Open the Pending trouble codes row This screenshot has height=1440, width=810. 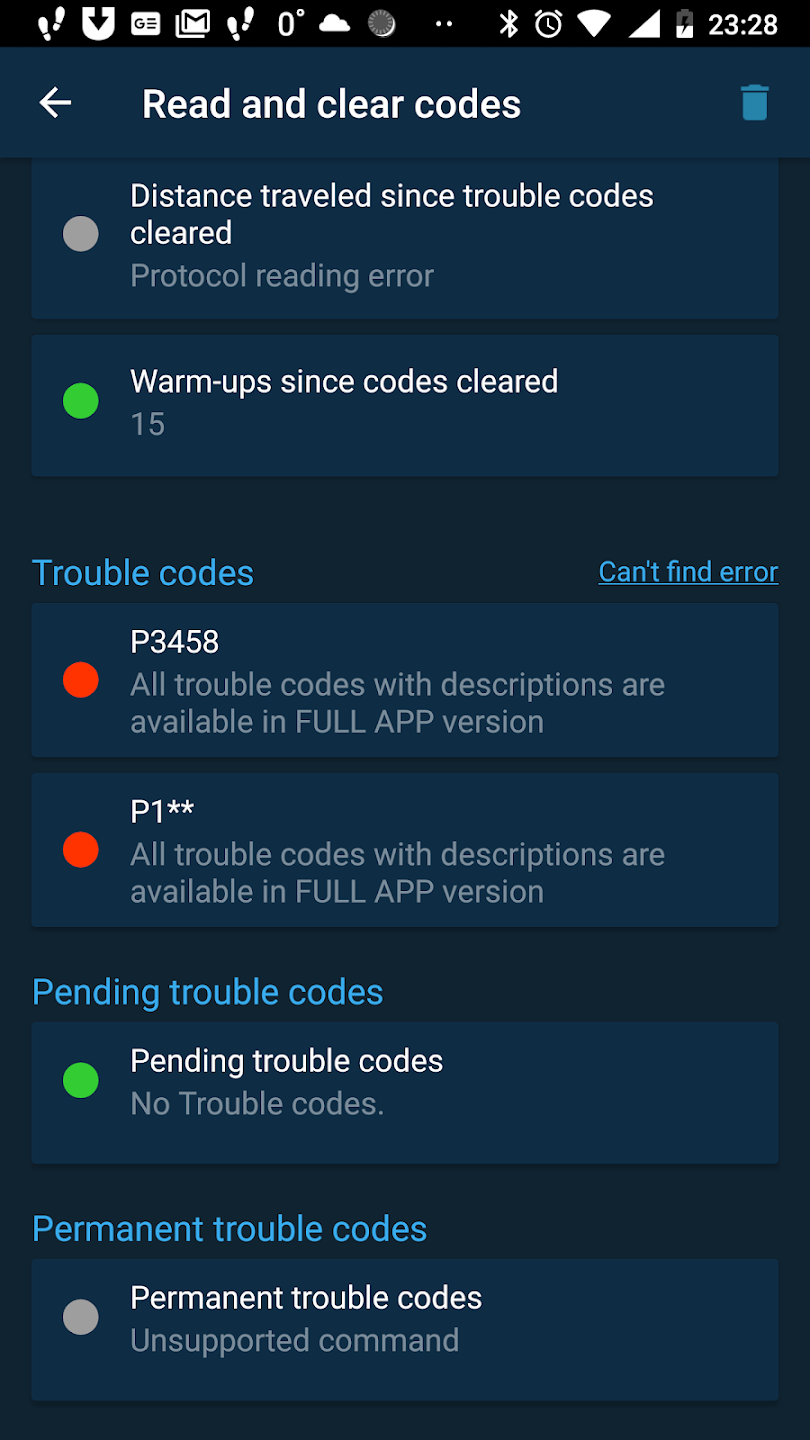click(x=405, y=1091)
